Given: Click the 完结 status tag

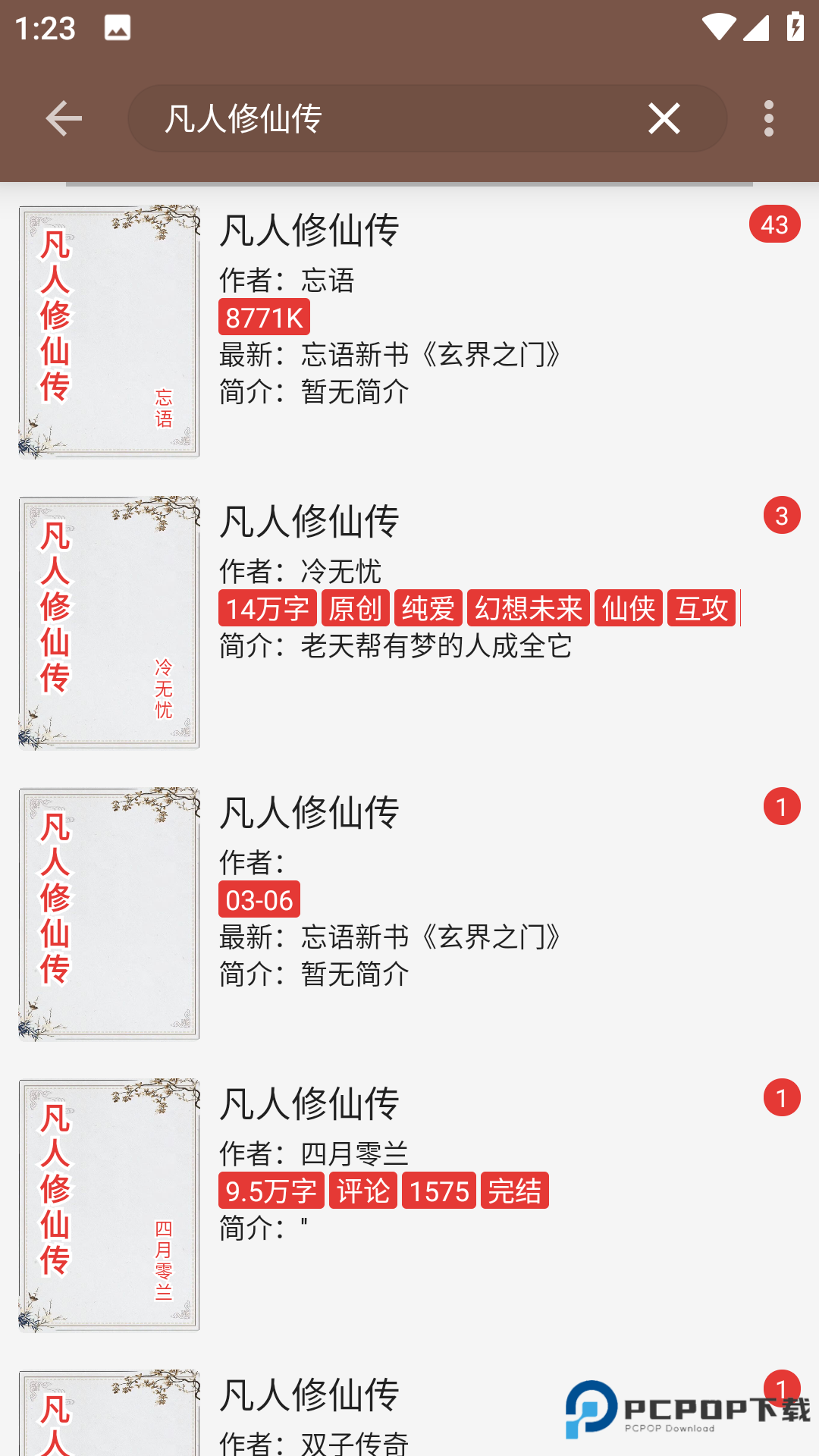Looking at the screenshot, I should [515, 1191].
